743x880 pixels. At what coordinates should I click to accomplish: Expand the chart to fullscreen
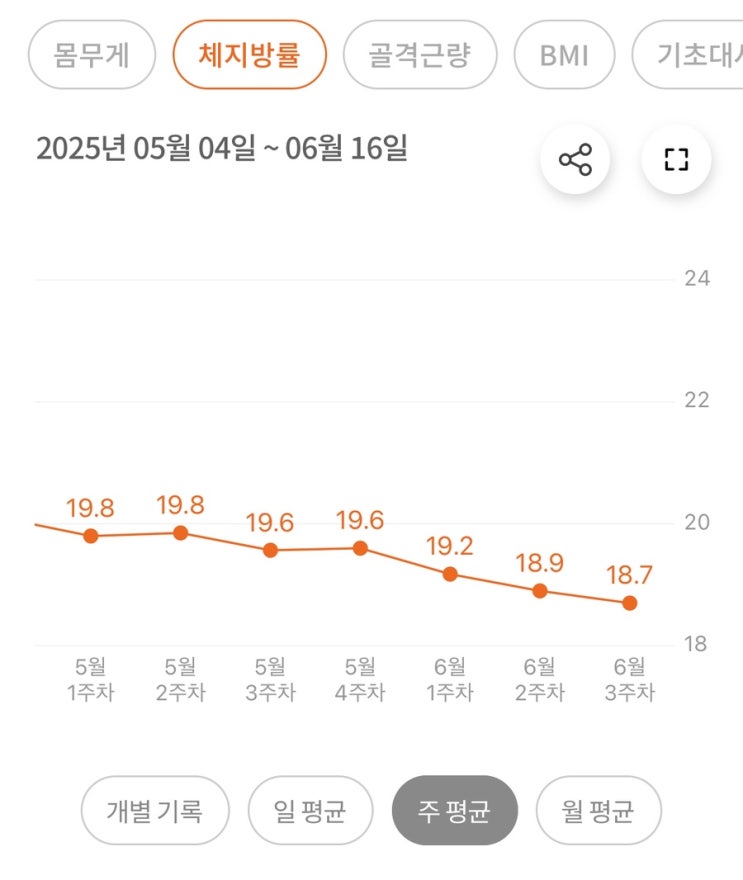pos(676,160)
